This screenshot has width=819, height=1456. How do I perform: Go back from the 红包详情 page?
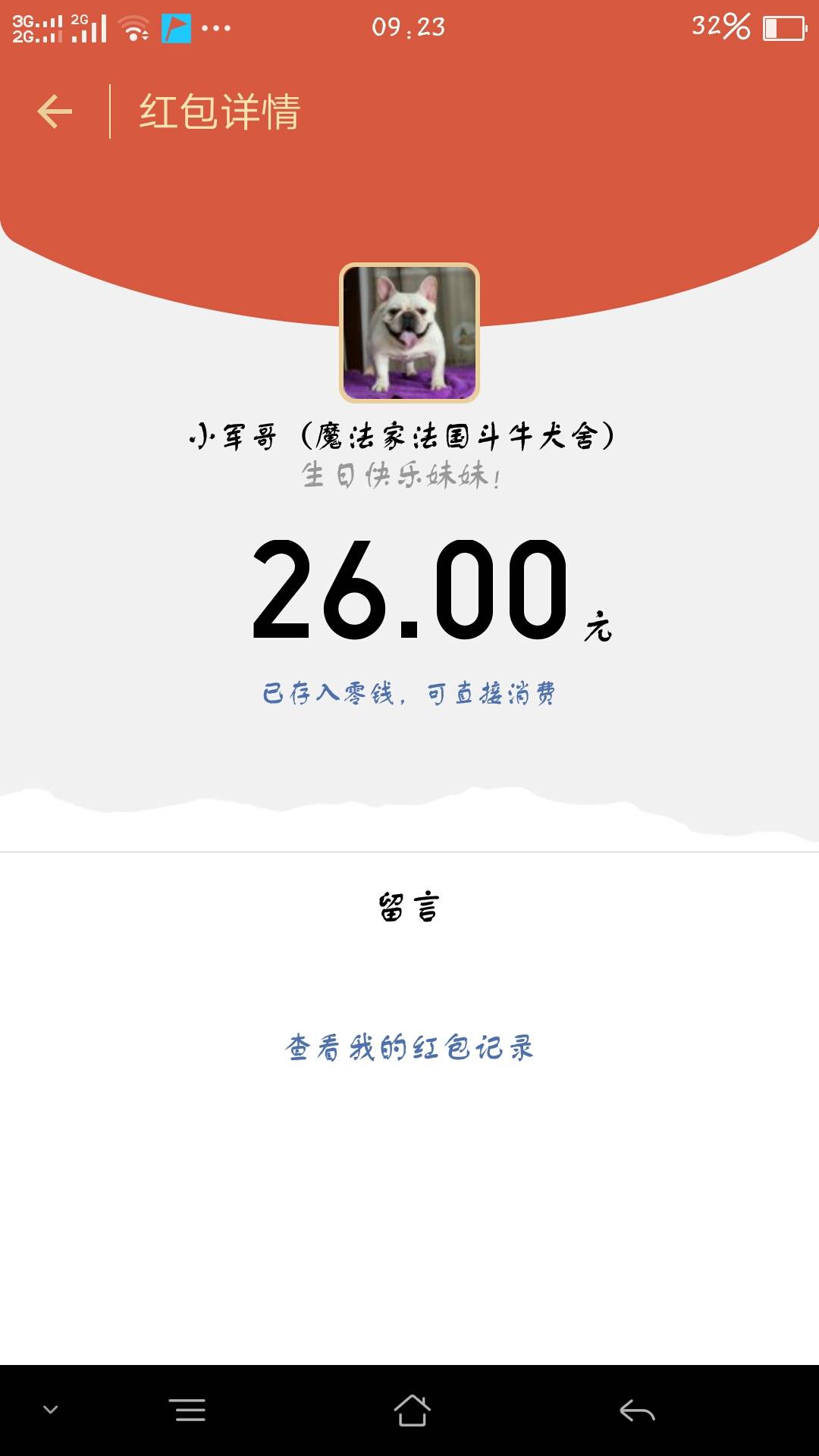(x=55, y=112)
